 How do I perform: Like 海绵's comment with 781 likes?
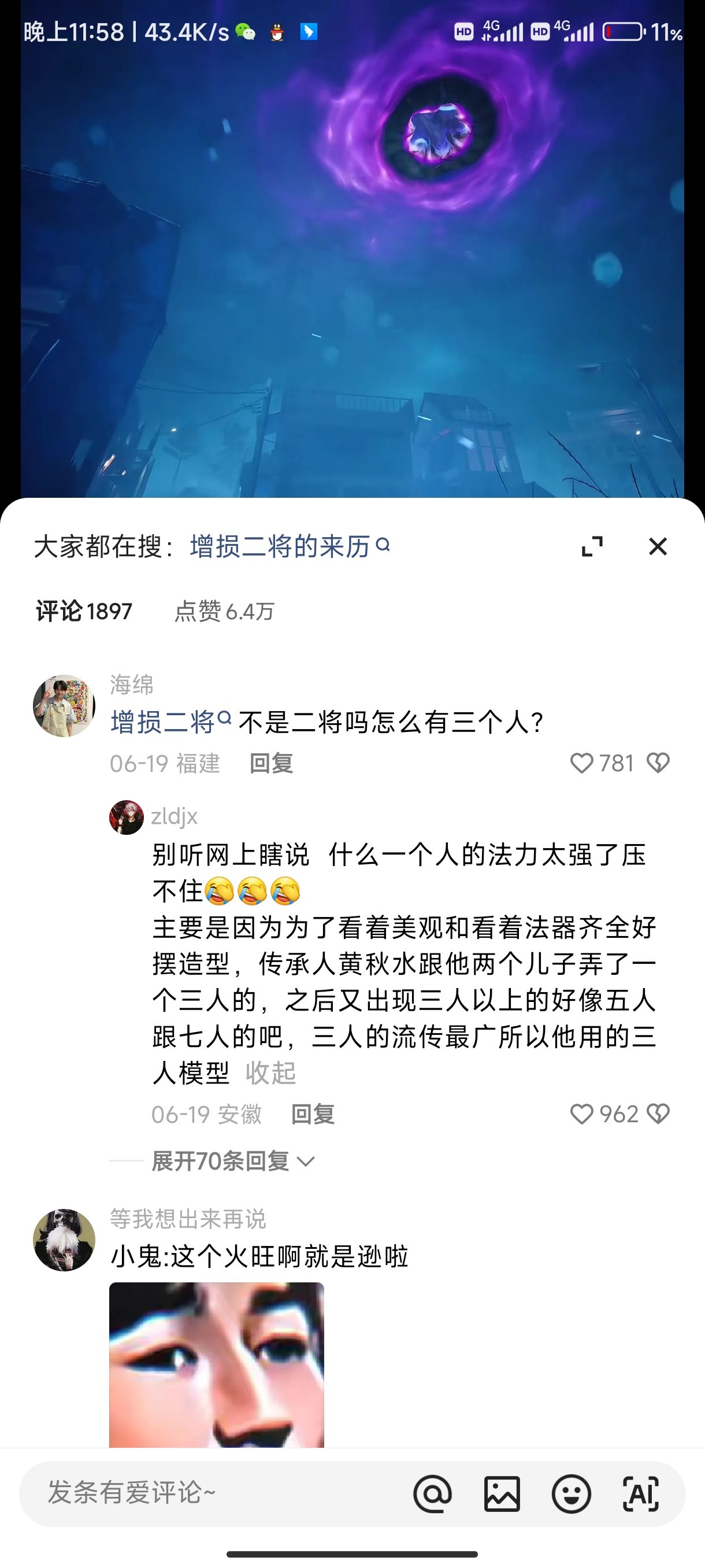582,763
